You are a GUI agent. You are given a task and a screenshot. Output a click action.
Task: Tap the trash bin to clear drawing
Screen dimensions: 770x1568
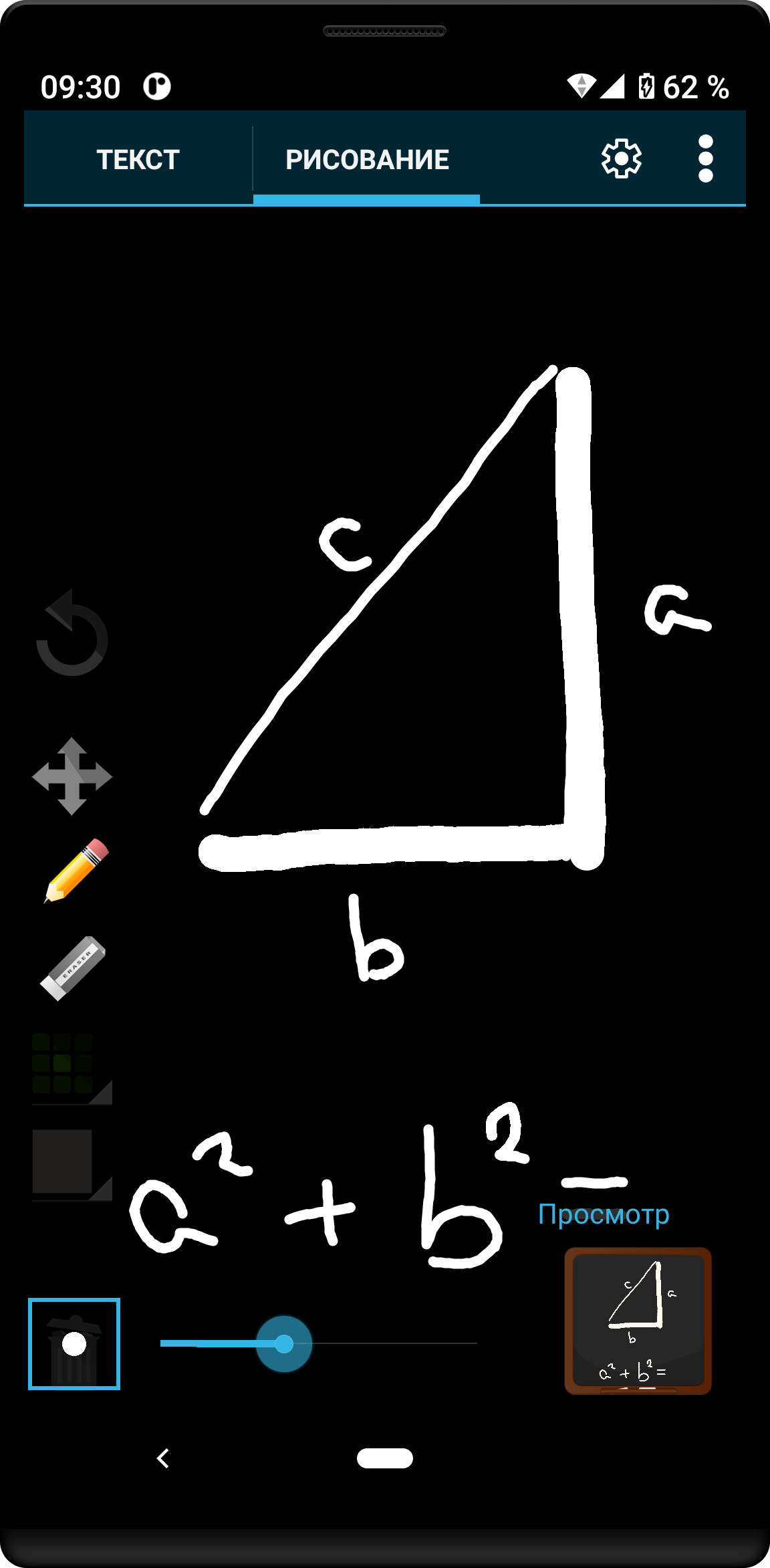tap(74, 1344)
